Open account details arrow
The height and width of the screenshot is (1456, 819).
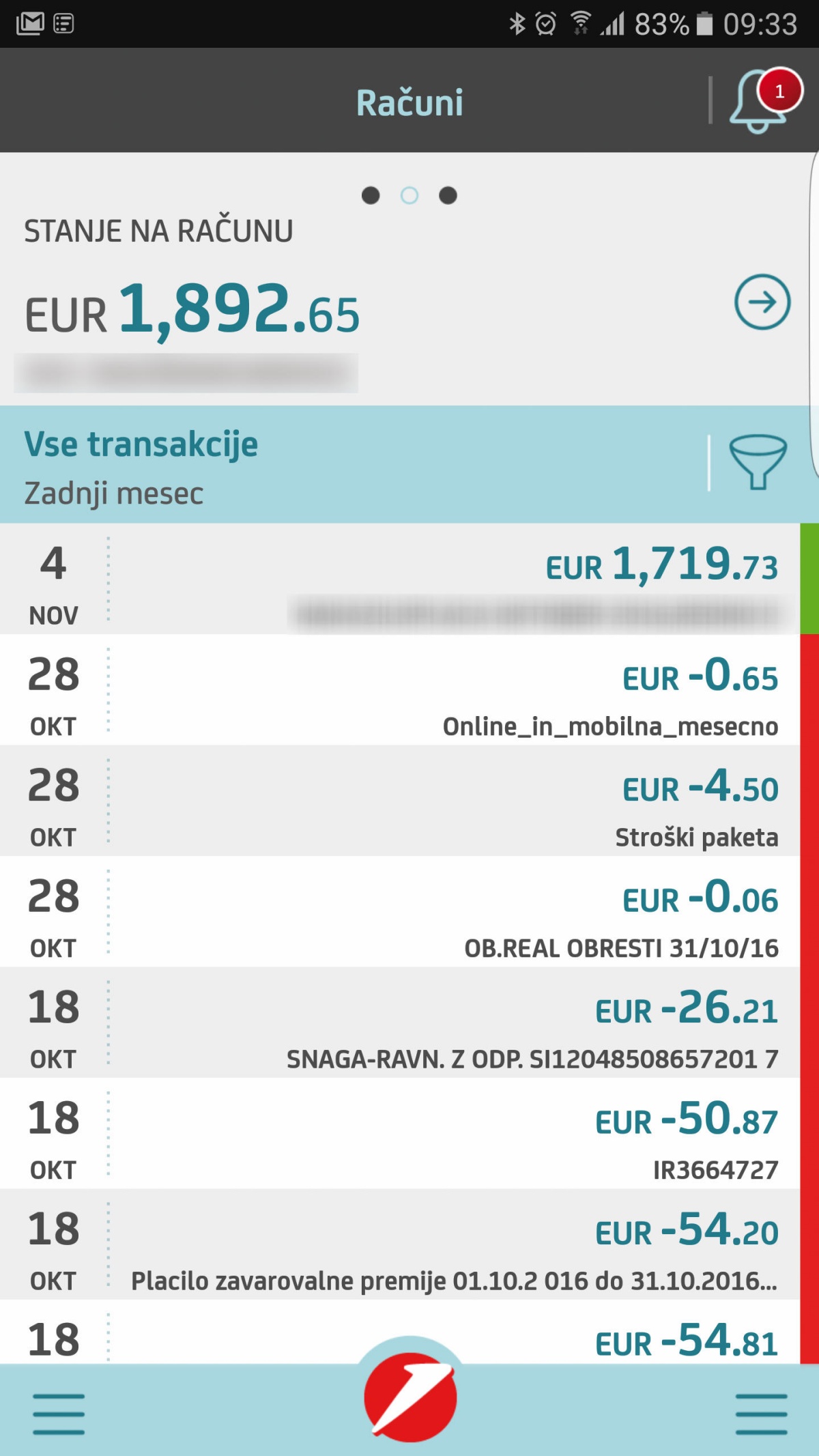click(762, 302)
